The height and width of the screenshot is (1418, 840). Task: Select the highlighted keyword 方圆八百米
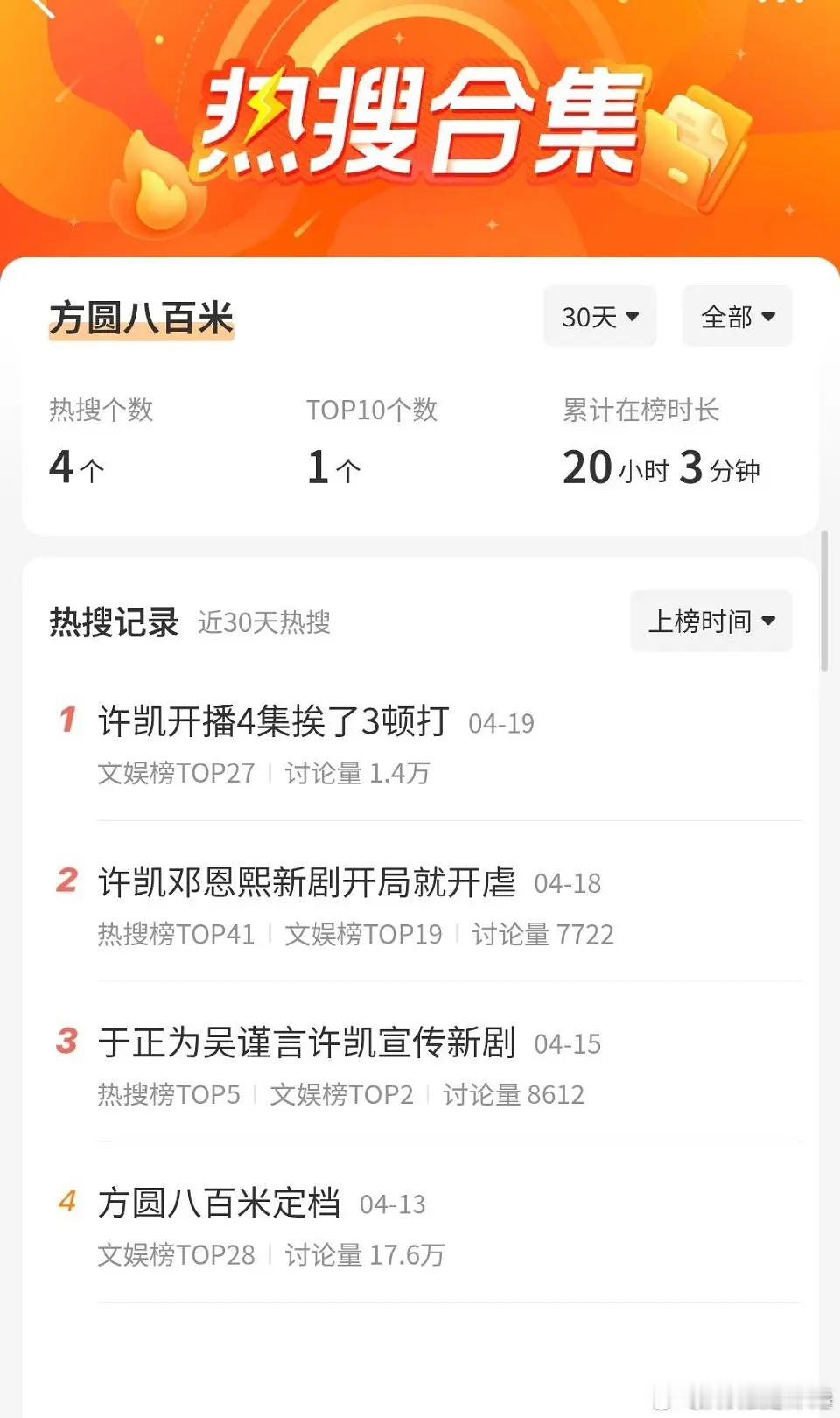pyautogui.click(x=140, y=317)
